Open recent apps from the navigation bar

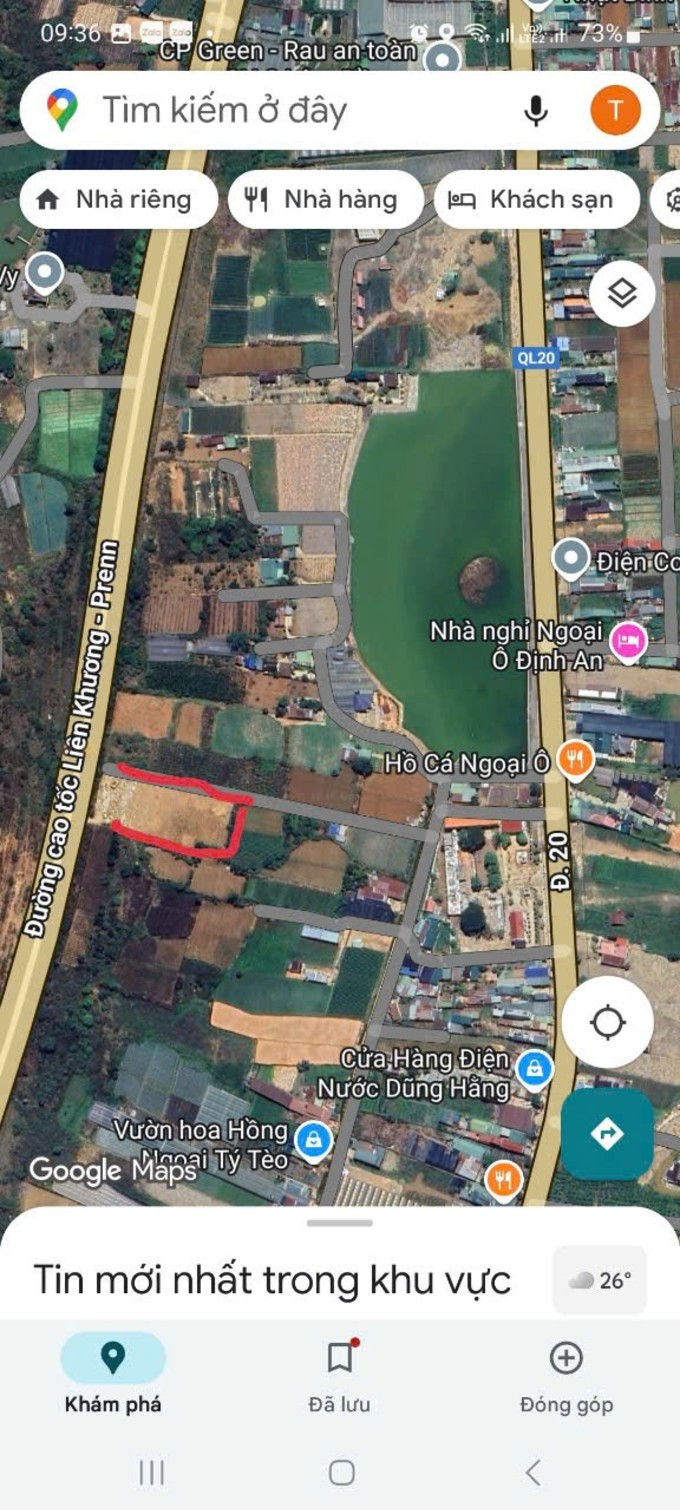[x=152, y=1472]
